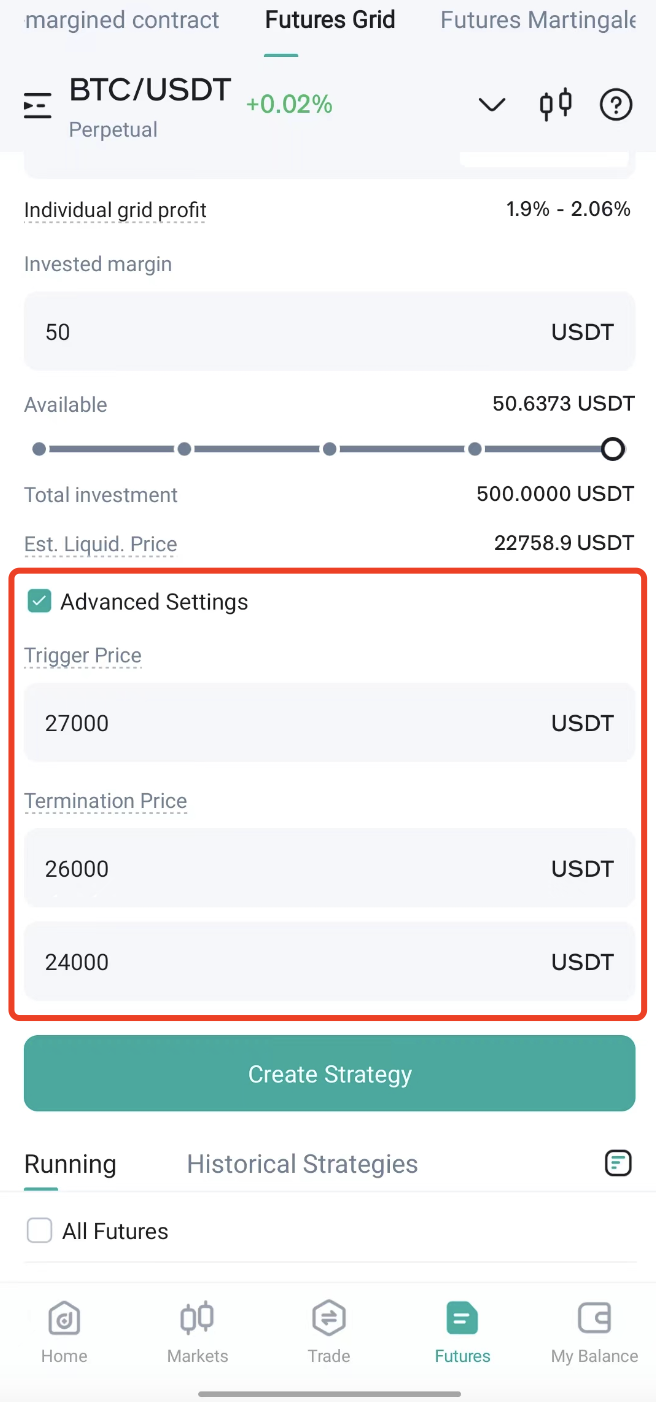
Task: Switch to Historical Strategies tab
Action: pos(302,1164)
